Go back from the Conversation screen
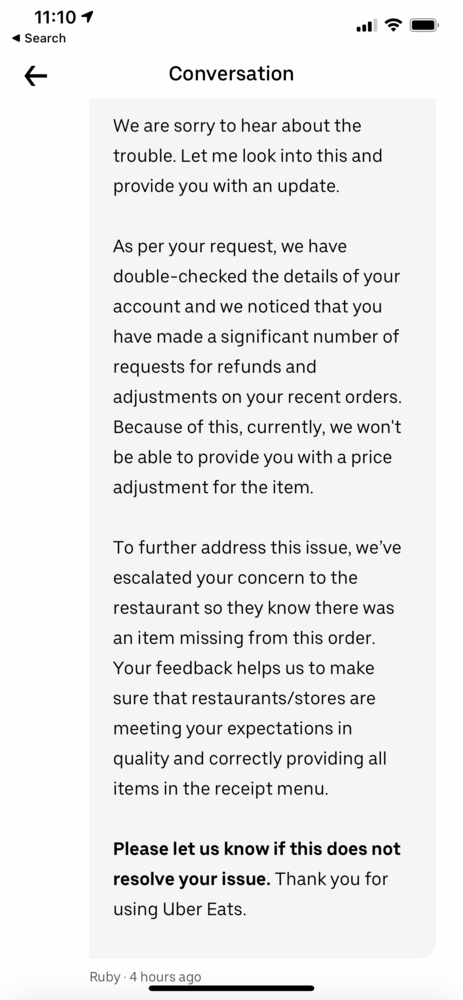This screenshot has height=1000, width=463. pyautogui.click(x=36, y=76)
